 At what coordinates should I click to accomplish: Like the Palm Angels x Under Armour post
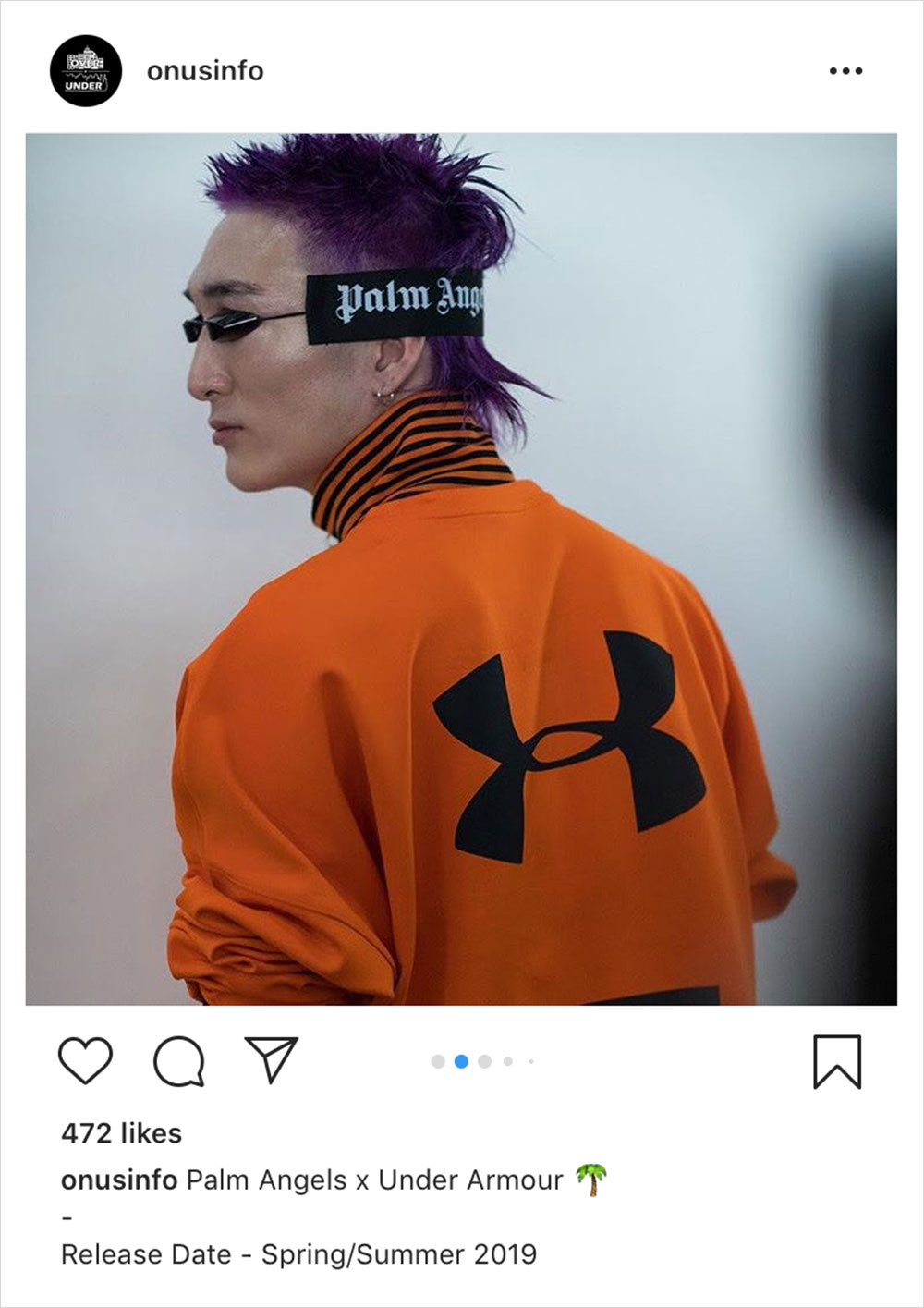click(85, 1060)
